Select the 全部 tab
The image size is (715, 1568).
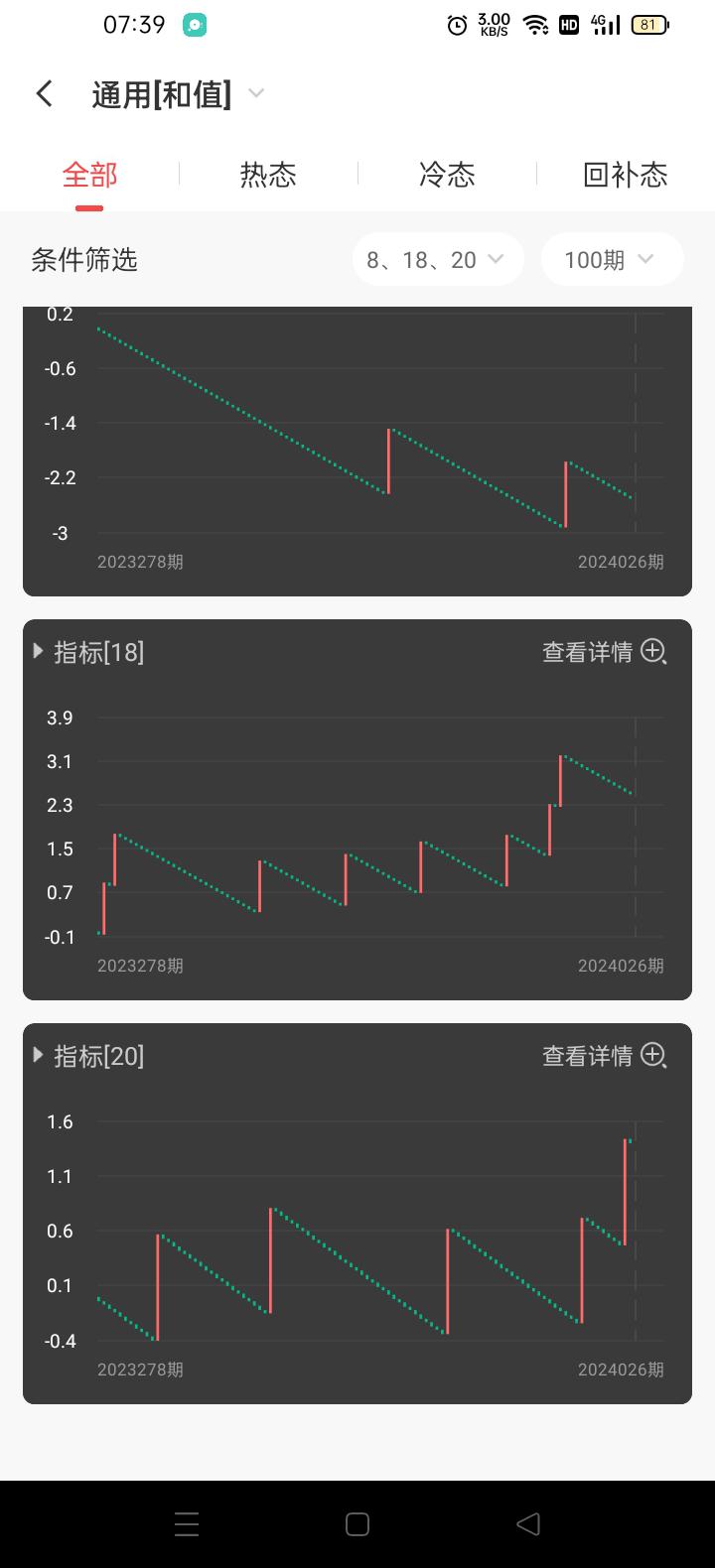tap(89, 176)
